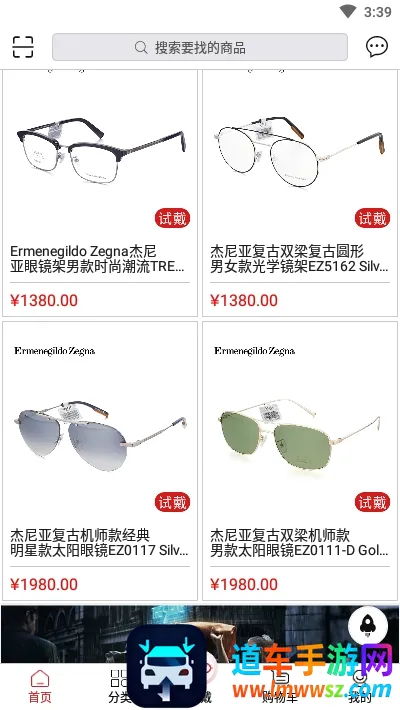
Task: Switch to the 首页 home tab
Action: tap(40, 686)
